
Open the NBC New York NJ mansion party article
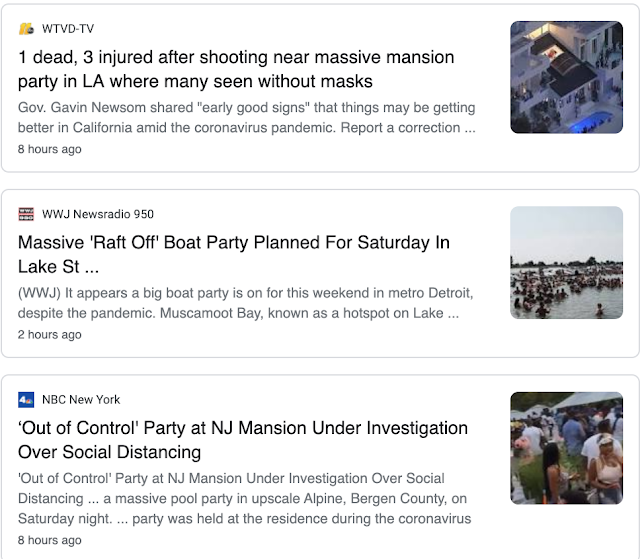click(243, 440)
